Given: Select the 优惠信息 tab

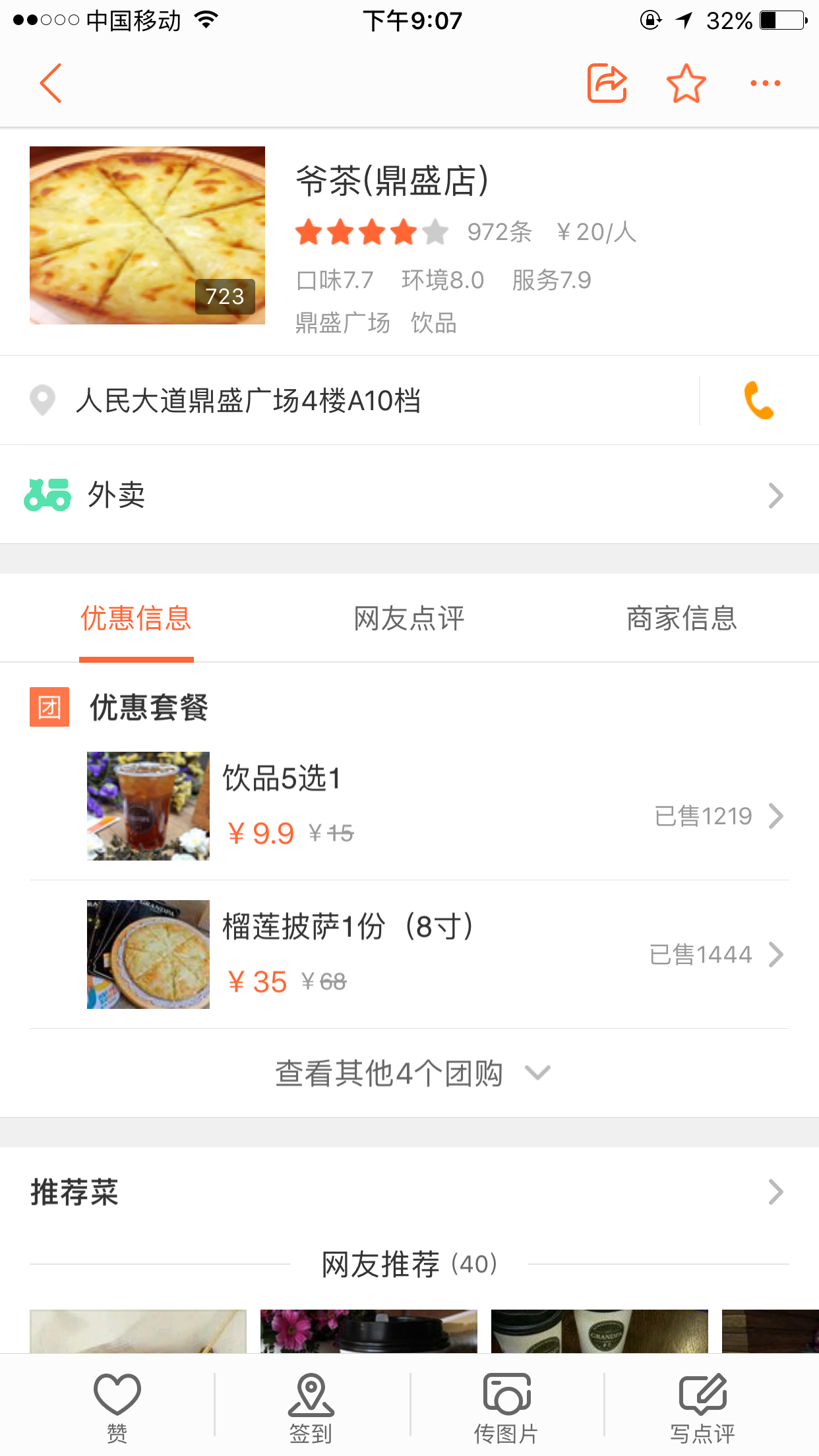Looking at the screenshot, I should [136, 619].
